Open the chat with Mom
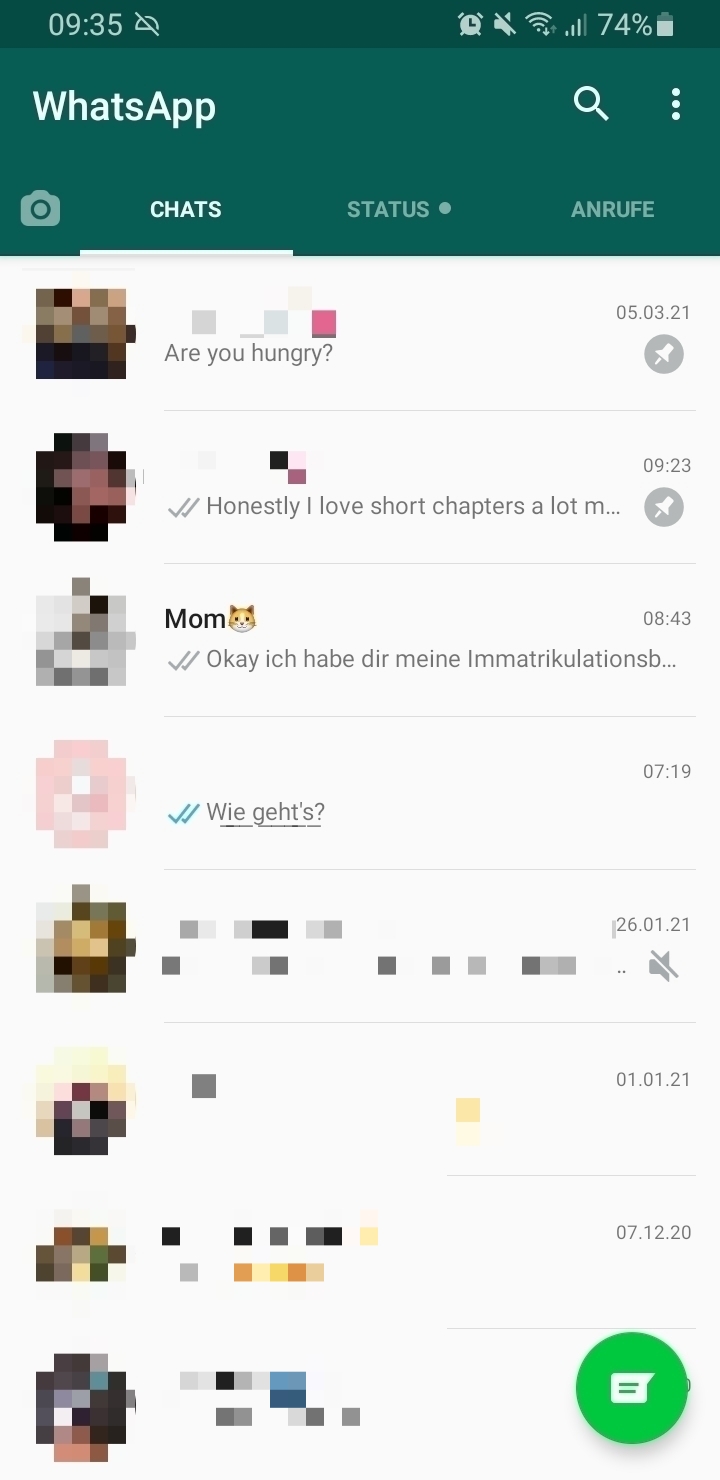Image resolution: width=720 pixels, height=1480 pixels. pyautogui.click(x=400, y=640)
